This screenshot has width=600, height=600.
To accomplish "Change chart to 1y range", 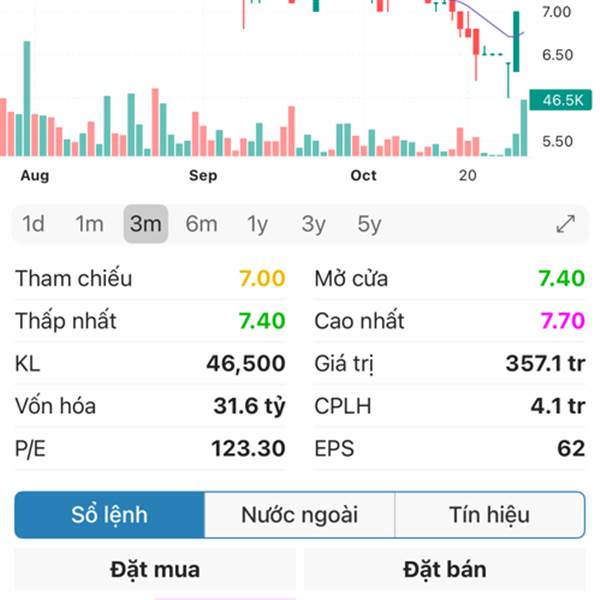I will 257,224.
